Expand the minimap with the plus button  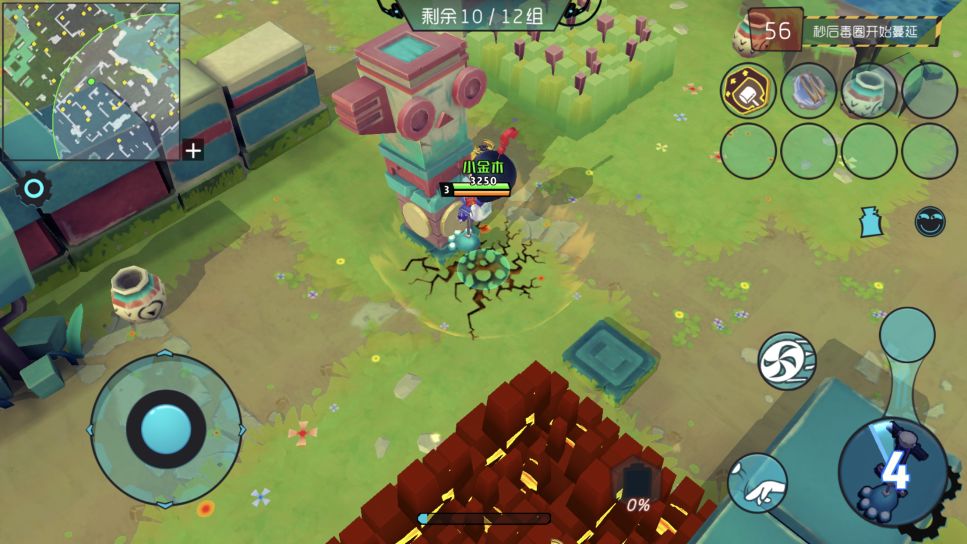click(193, 151)
